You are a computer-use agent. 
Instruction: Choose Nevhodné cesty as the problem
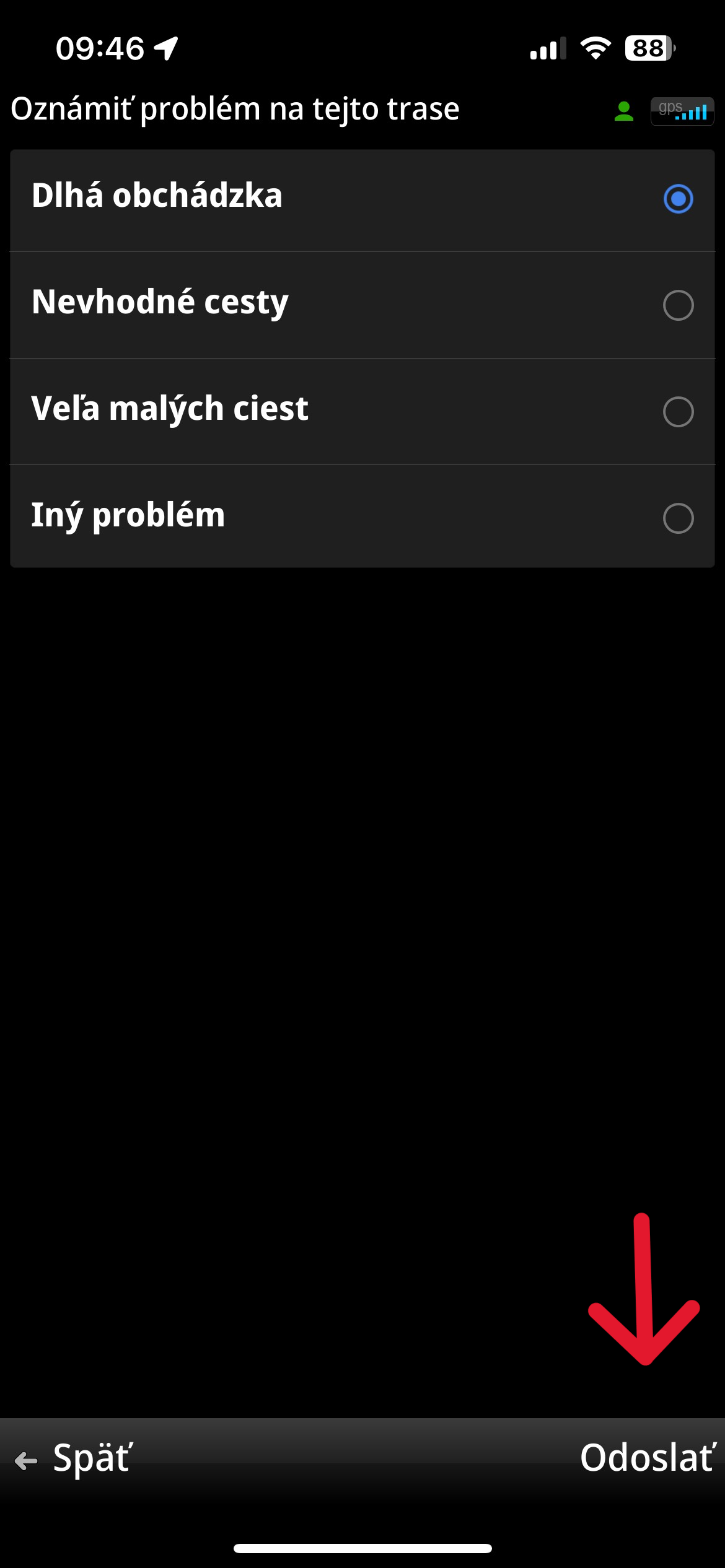(x=677, y=305)
